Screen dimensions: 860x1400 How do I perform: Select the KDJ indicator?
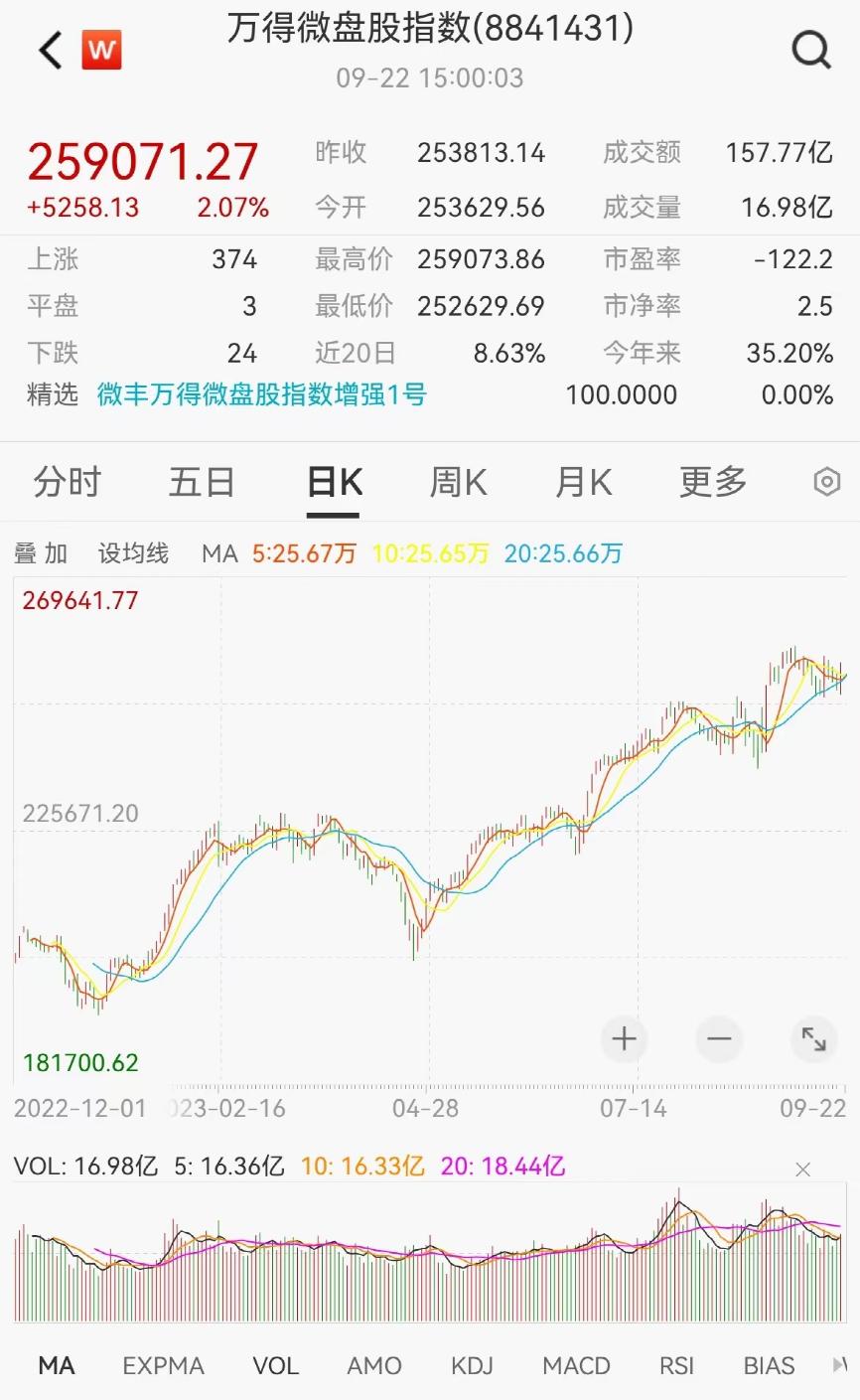point(472,1366)
